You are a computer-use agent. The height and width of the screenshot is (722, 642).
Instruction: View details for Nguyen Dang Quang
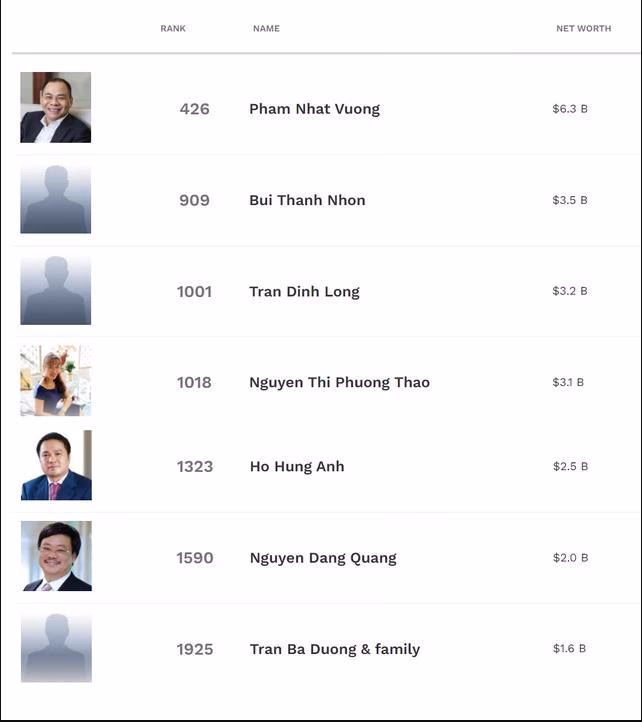pos(323,558)
